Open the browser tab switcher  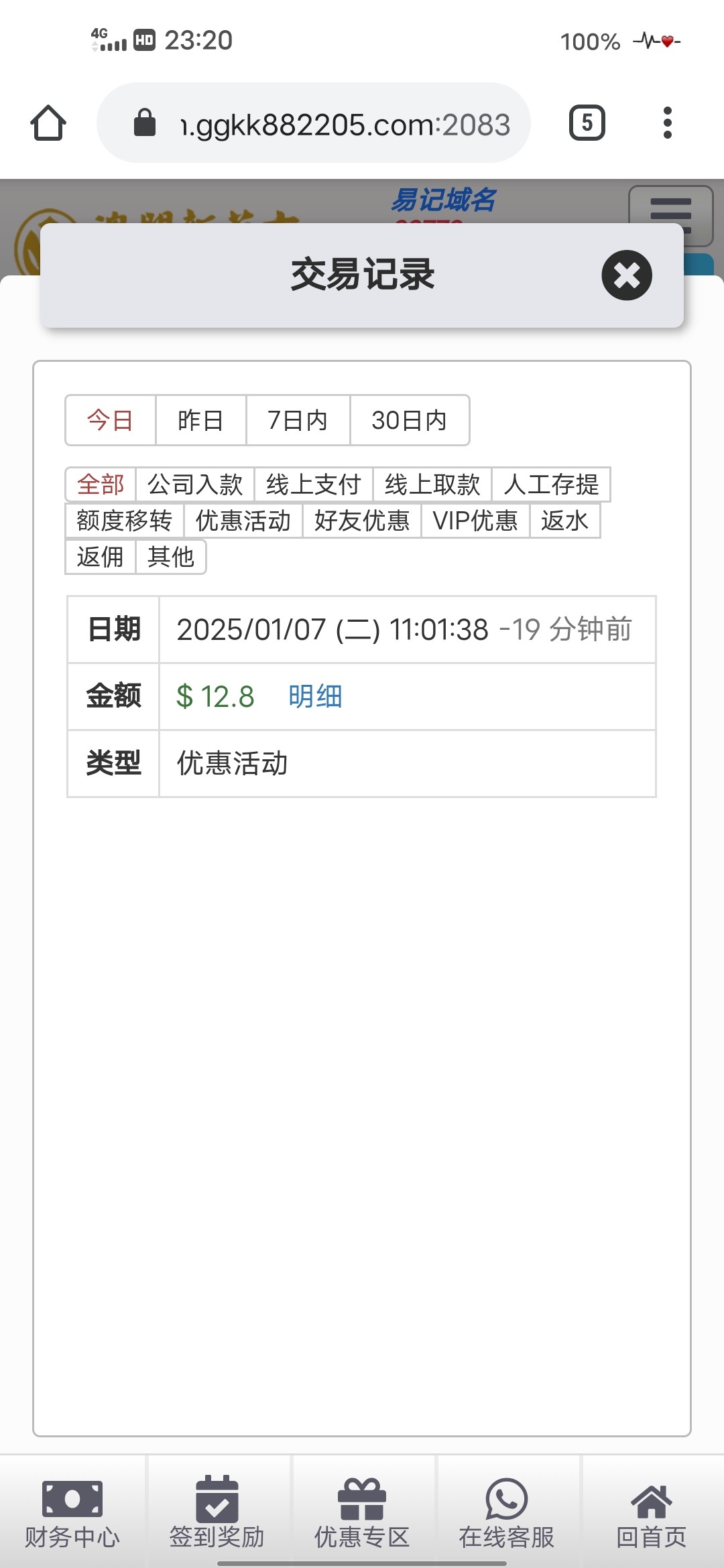(587, 123)
